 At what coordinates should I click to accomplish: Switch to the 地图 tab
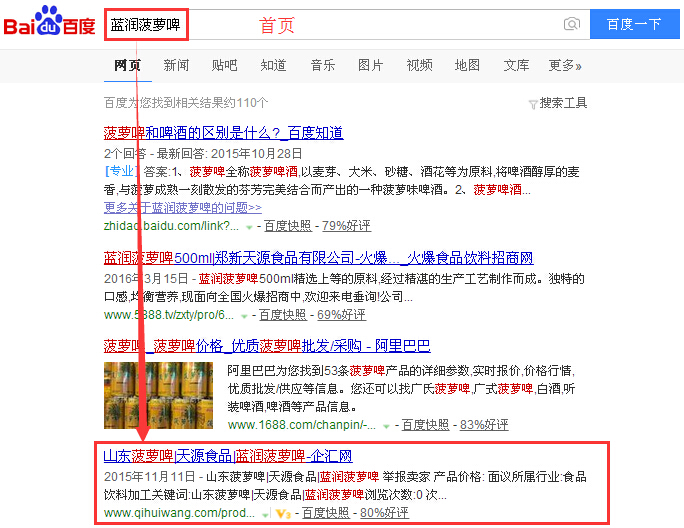click(467, 66)
